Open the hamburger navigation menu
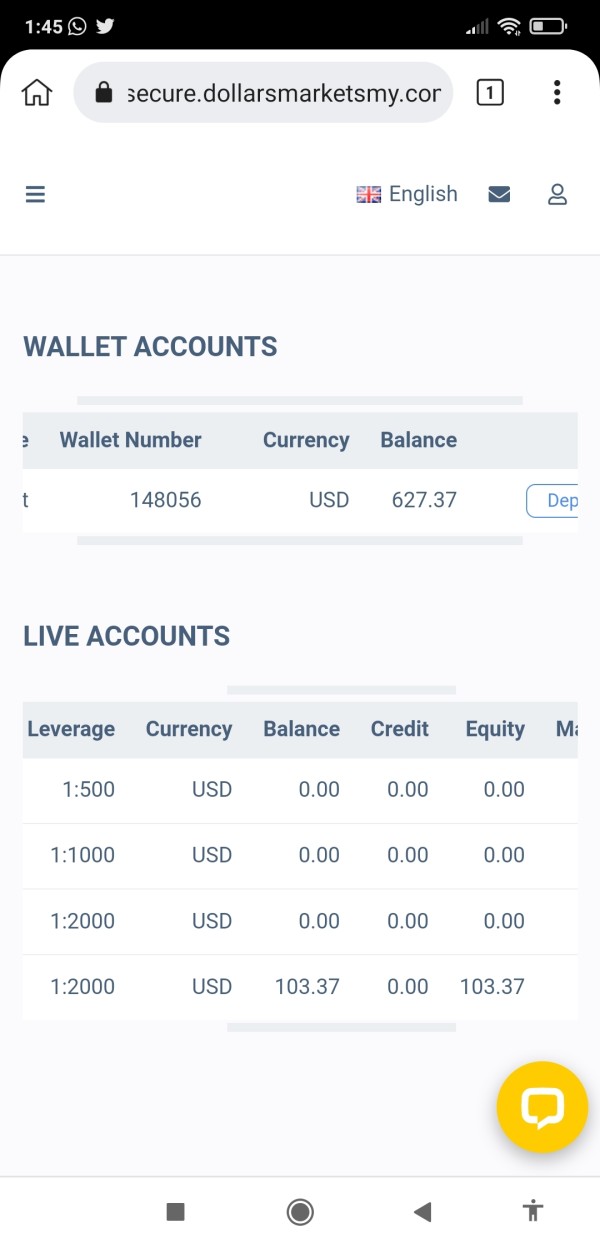The image size is (600, 1248). pos(36,195)
